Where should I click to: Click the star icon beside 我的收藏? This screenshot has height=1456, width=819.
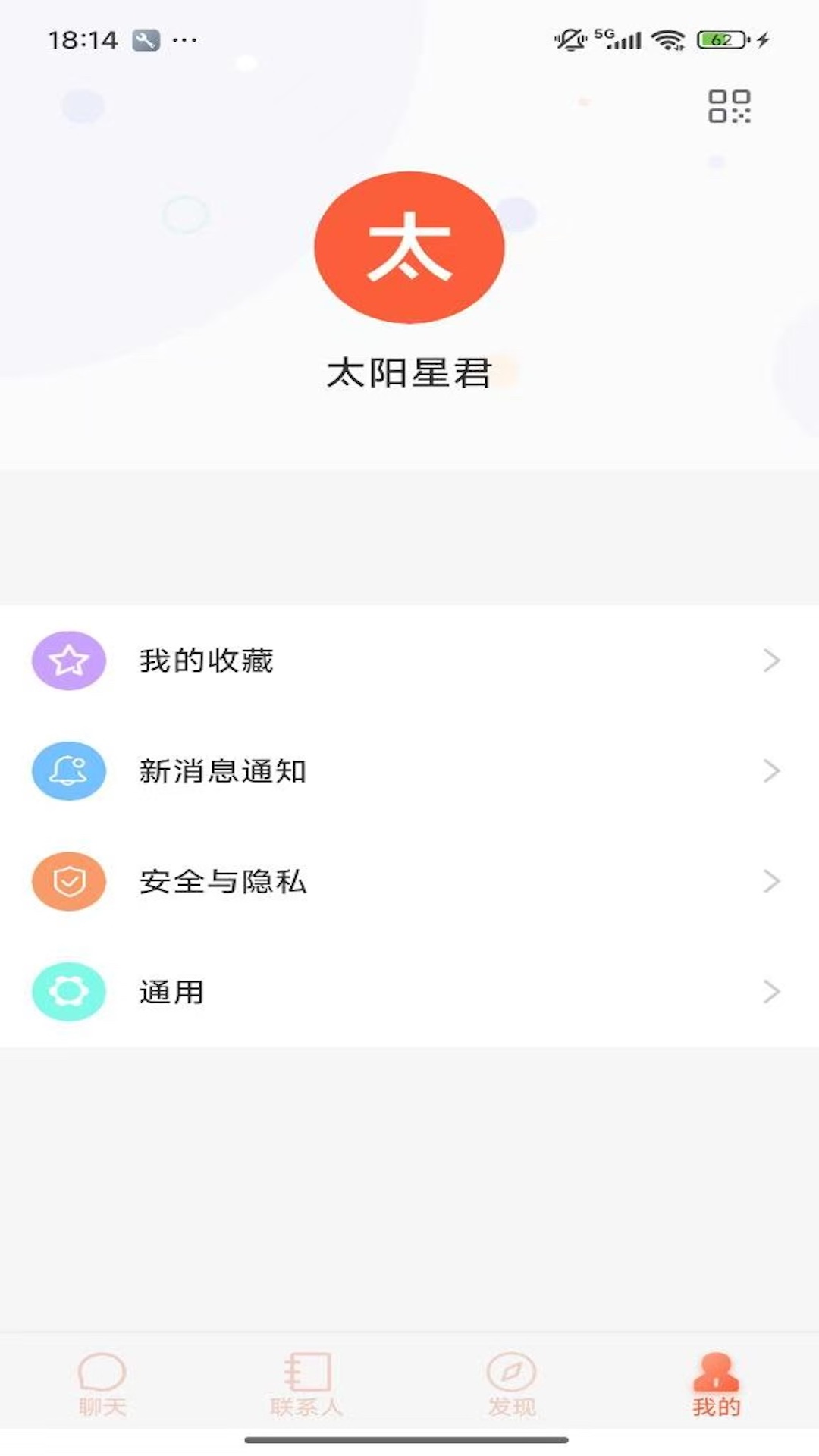point(68,661)
